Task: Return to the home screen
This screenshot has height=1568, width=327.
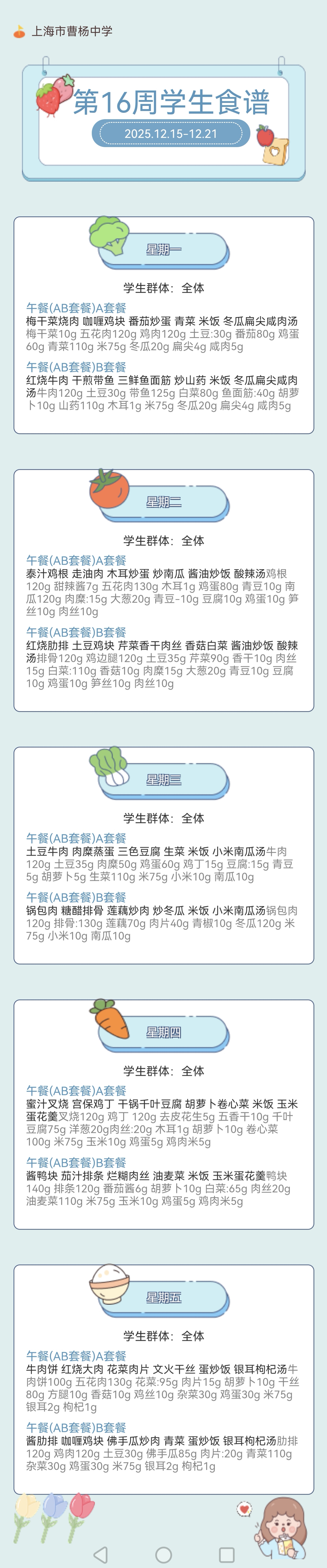Action: coord(163,1550)
